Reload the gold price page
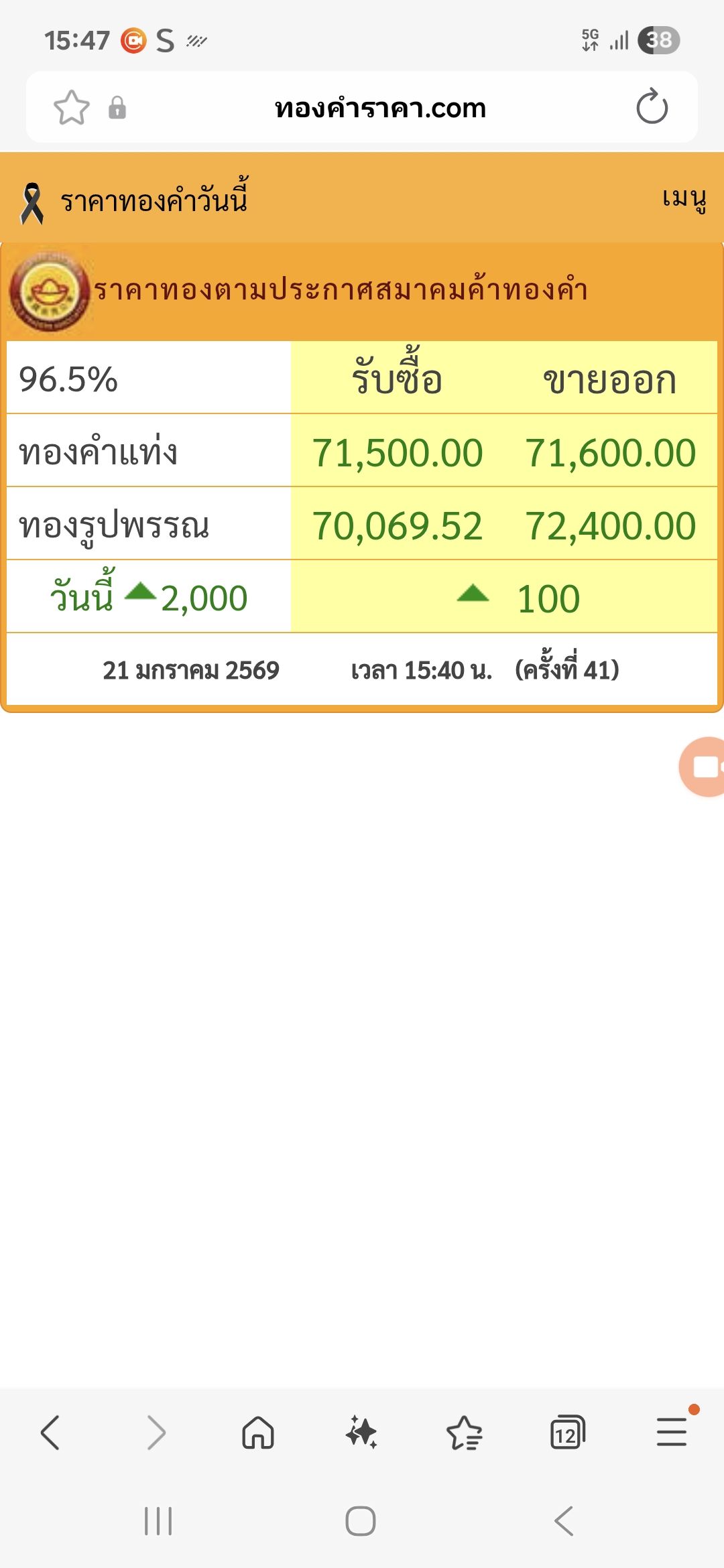 [x=652, y=107]
